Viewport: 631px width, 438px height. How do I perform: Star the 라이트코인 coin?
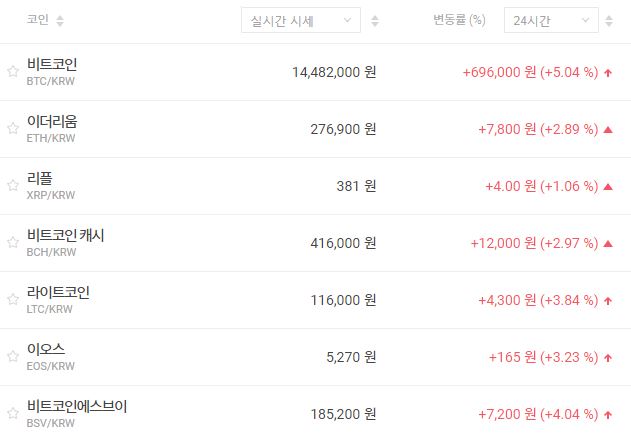click(x=13, y=300)
